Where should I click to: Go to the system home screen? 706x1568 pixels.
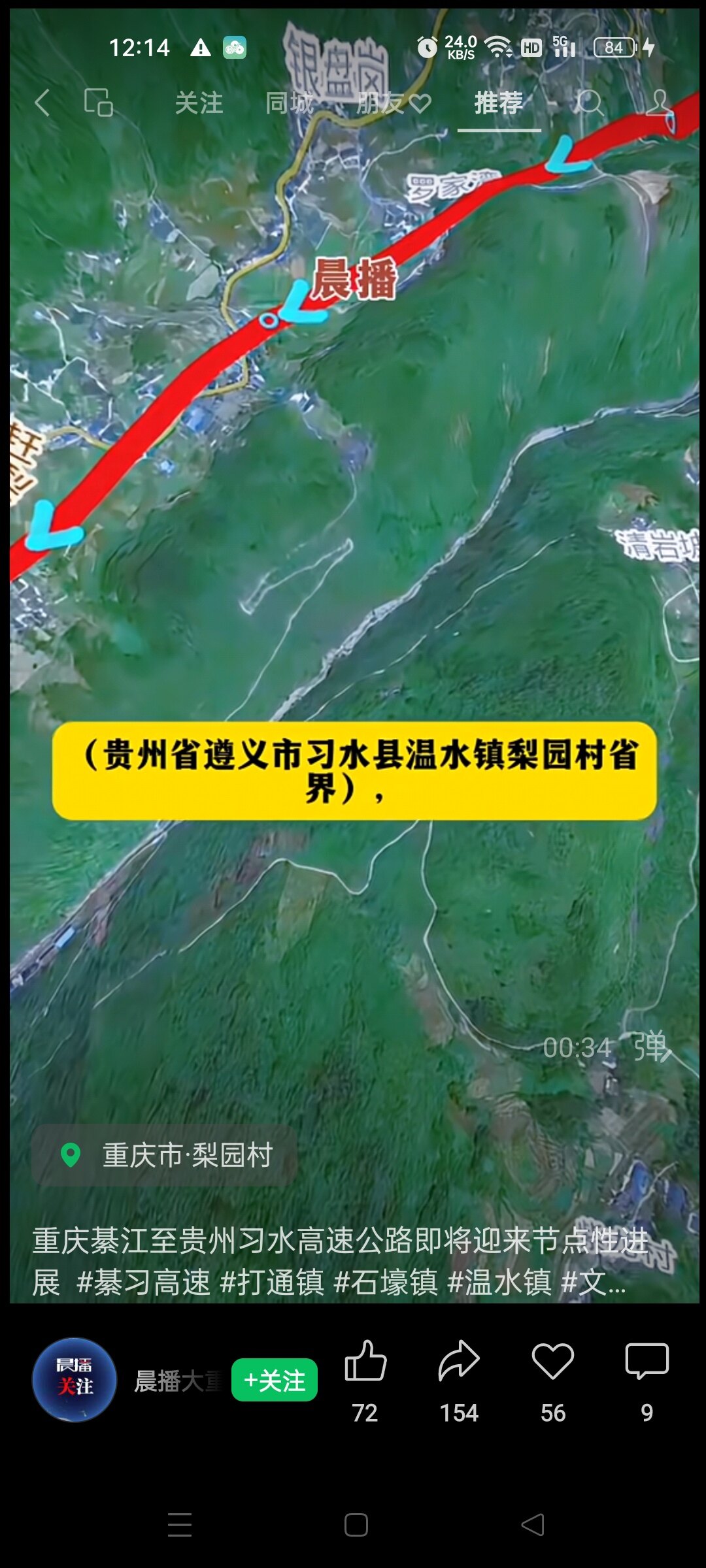(x=356, y=1525)
